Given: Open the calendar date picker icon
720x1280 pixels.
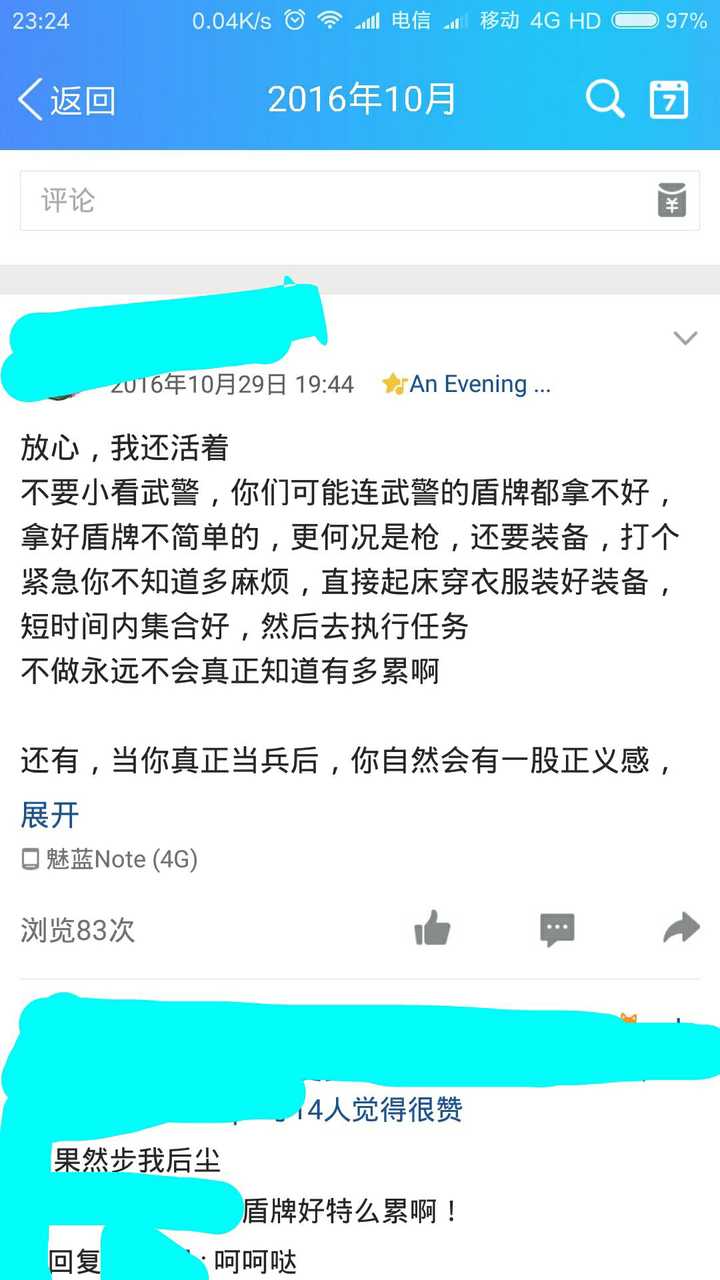Looking at the screenshot, I should click(669, 100).
